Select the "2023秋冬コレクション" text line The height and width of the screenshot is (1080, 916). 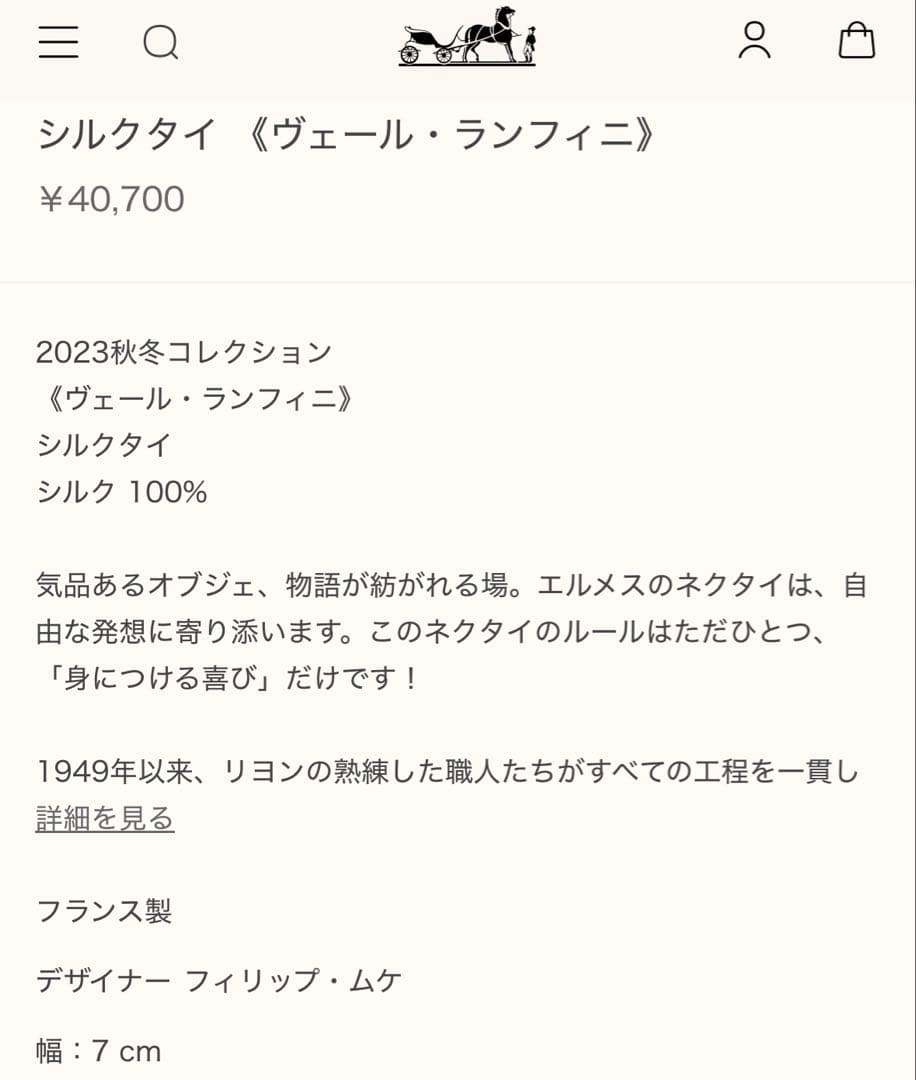184,351
